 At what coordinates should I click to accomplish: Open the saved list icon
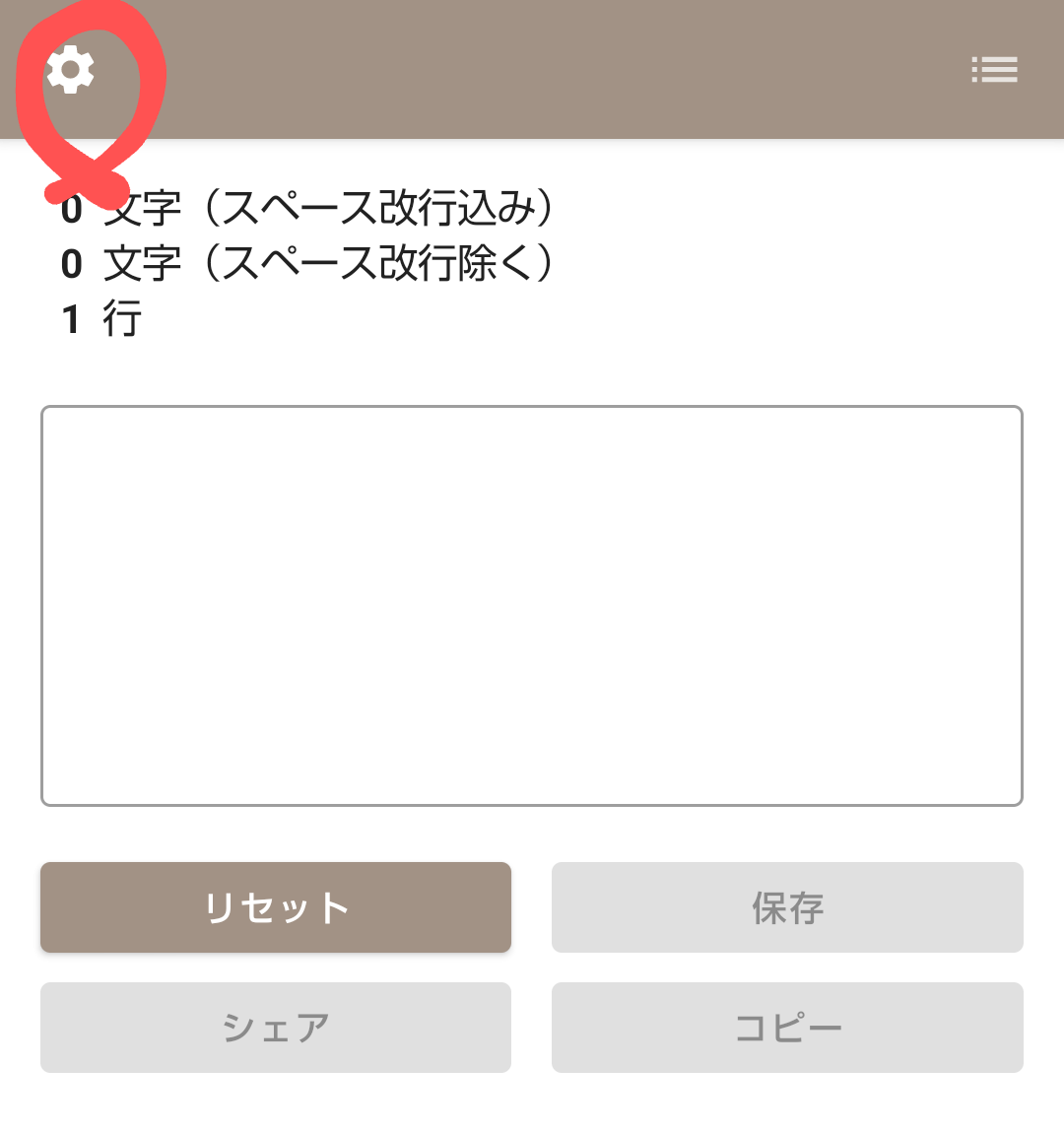pyautogui.click(x=993, y=70)
